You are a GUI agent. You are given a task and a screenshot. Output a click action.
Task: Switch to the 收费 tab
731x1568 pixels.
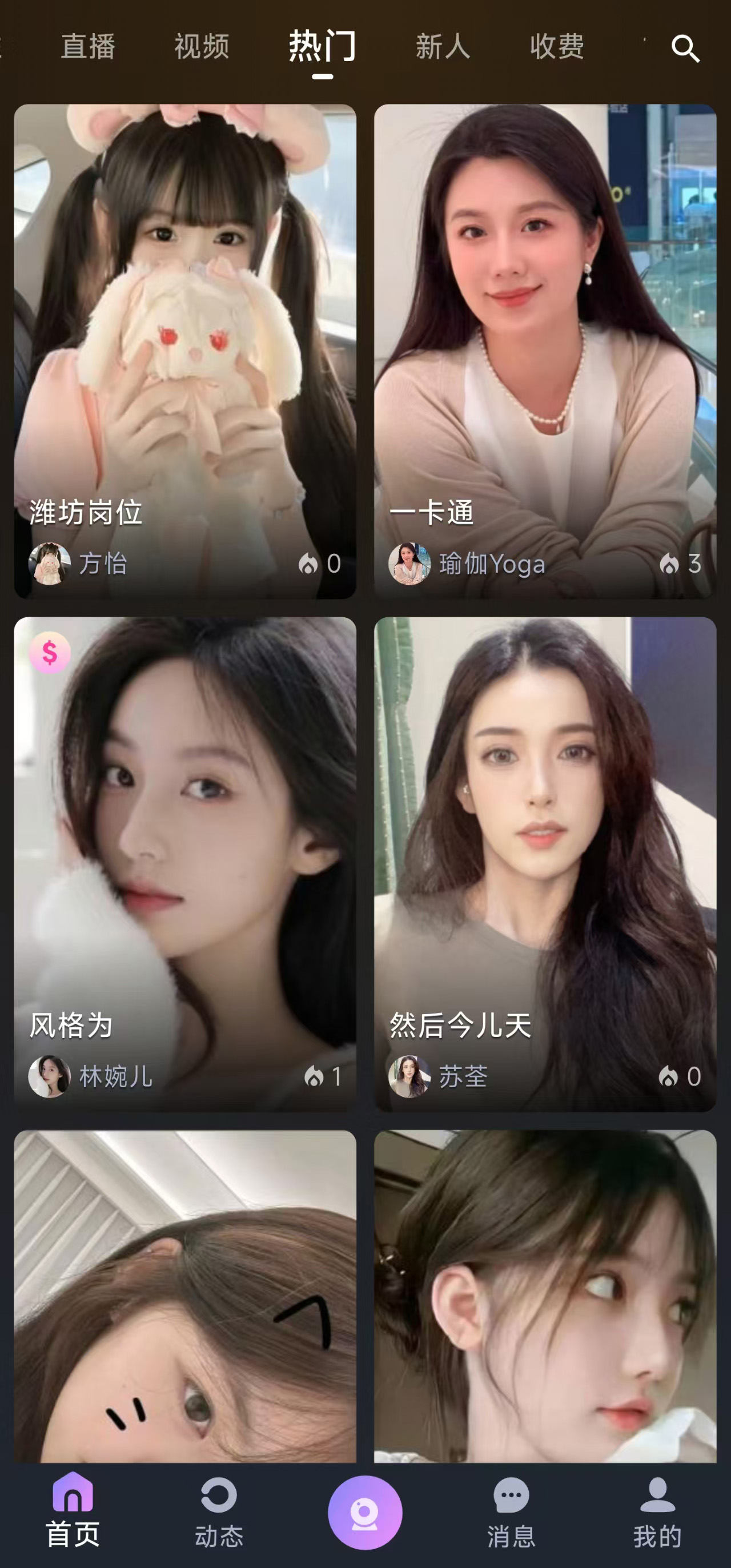(557, 47)
